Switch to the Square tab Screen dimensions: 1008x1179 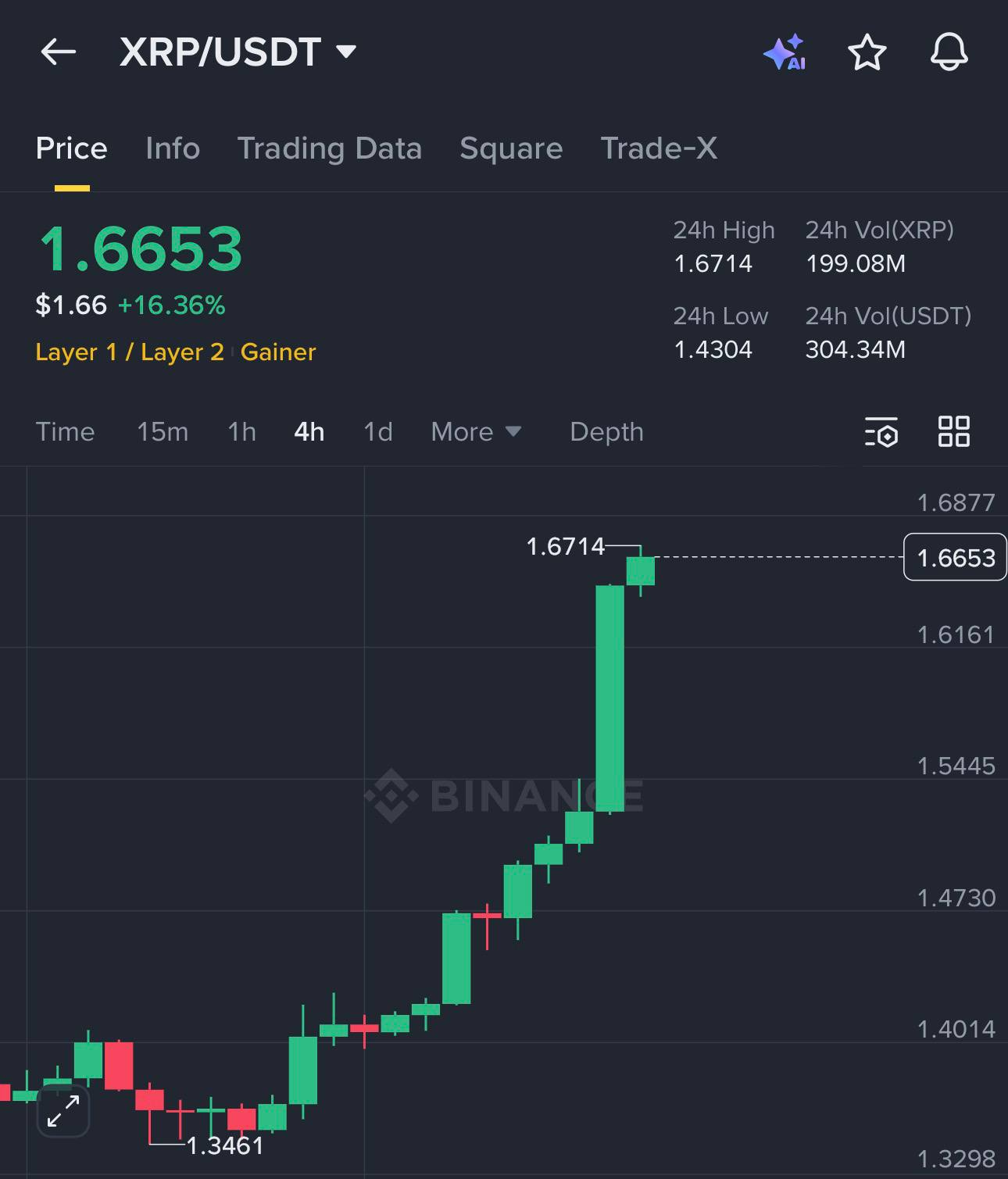(511, 148)
